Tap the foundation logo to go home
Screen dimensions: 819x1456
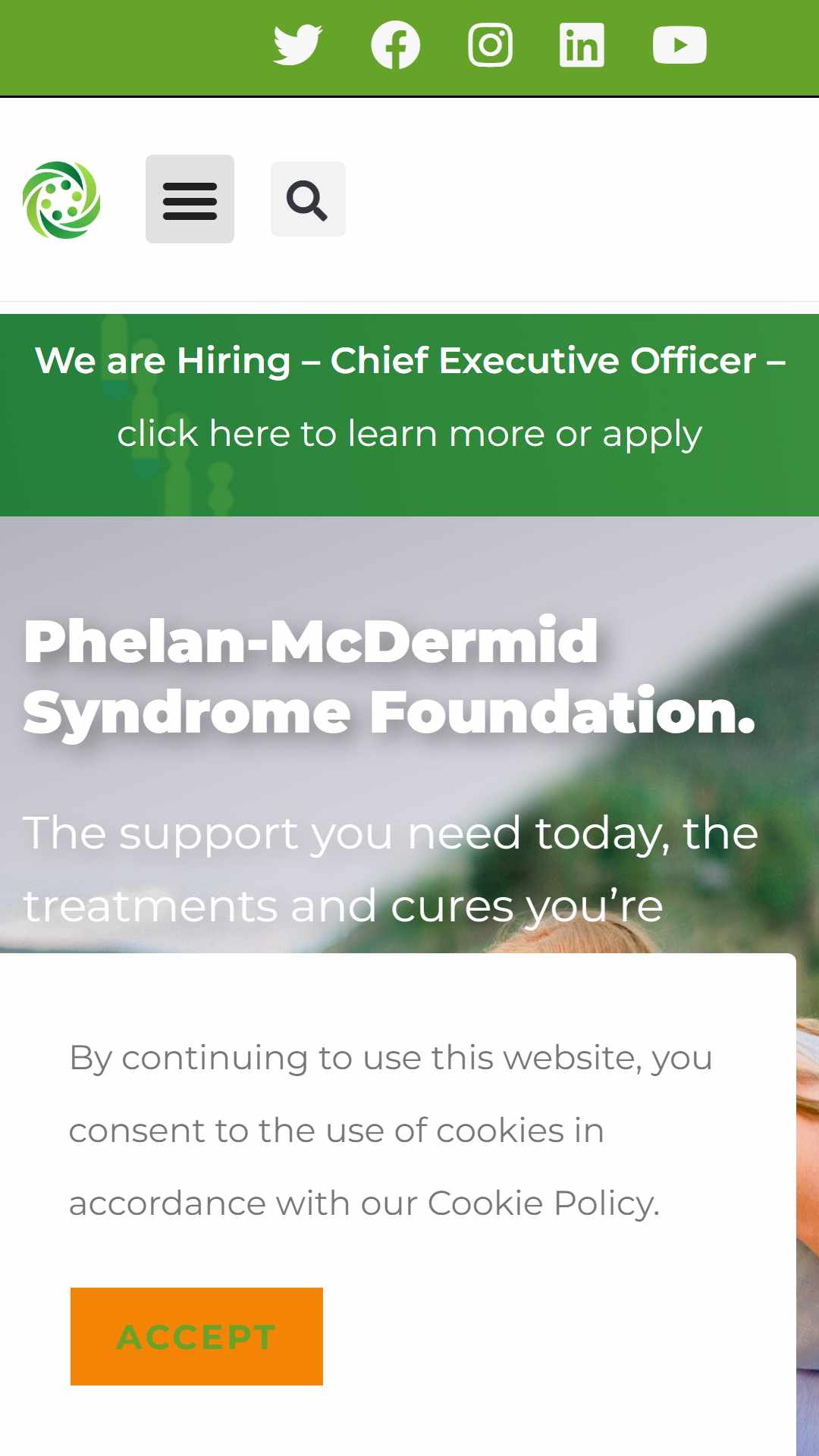coord(61,200)
